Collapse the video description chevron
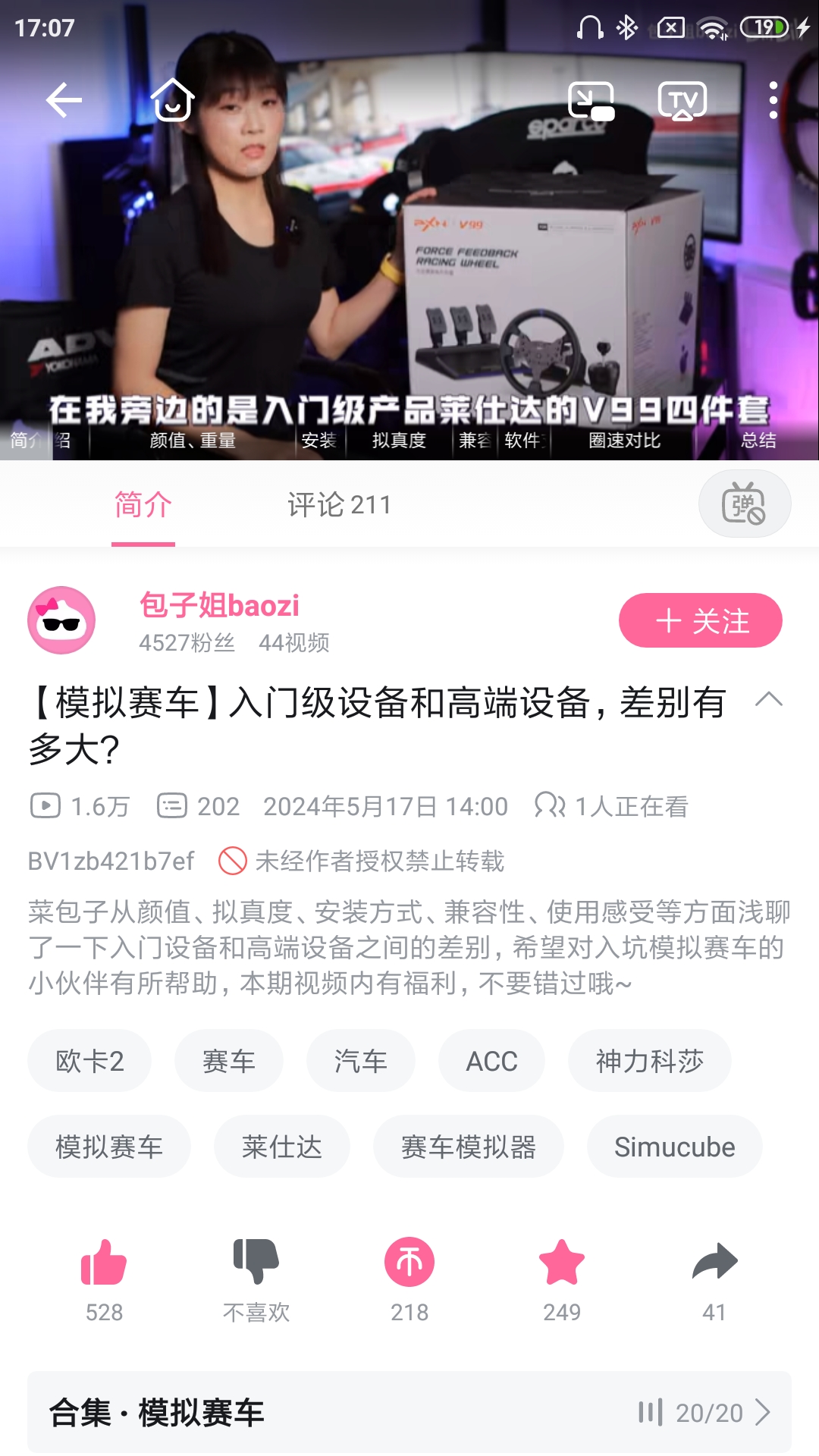Viewport: 819px width, 1456px height. coord(768,699)
